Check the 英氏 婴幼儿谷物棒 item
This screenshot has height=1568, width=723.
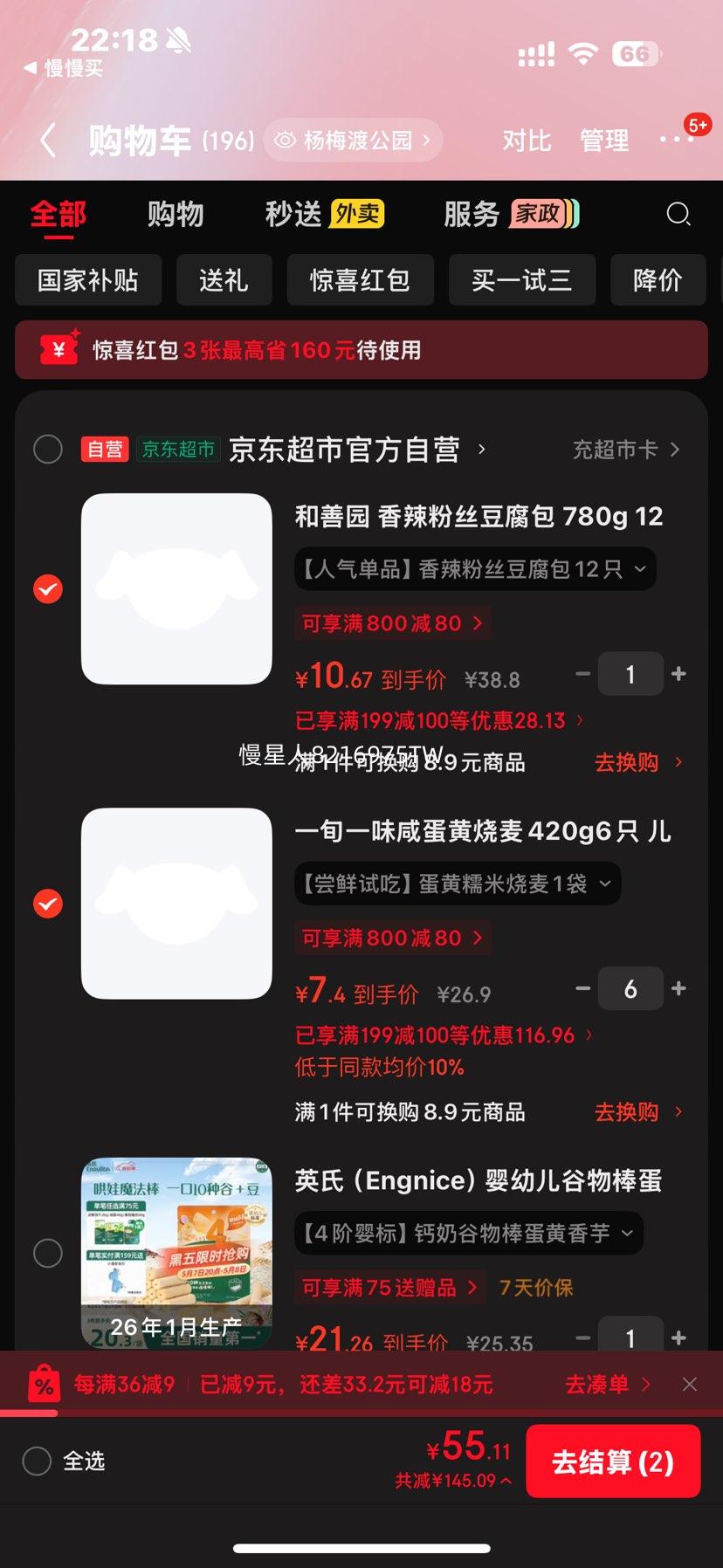(x=48, y=1253)
